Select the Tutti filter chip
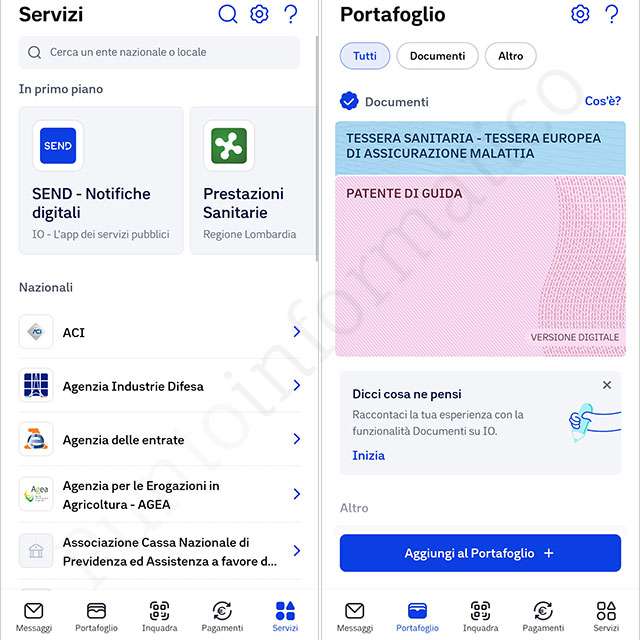Screen dimensions: 640x640 [x=365, y=56]
